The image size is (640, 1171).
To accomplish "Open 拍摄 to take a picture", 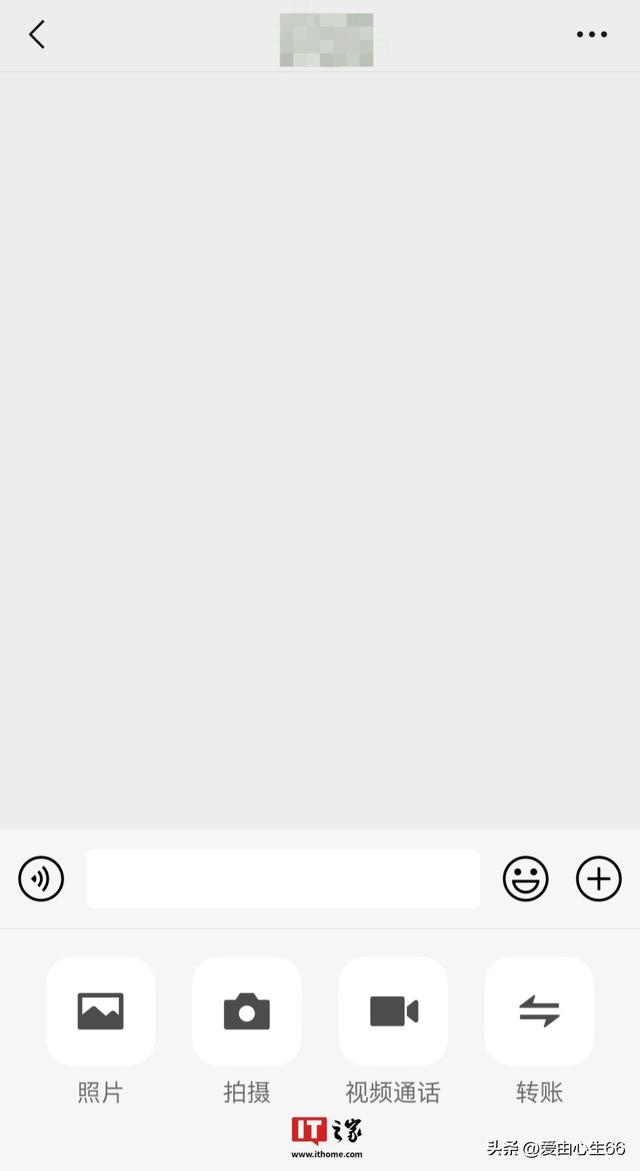I will 246,1012.
